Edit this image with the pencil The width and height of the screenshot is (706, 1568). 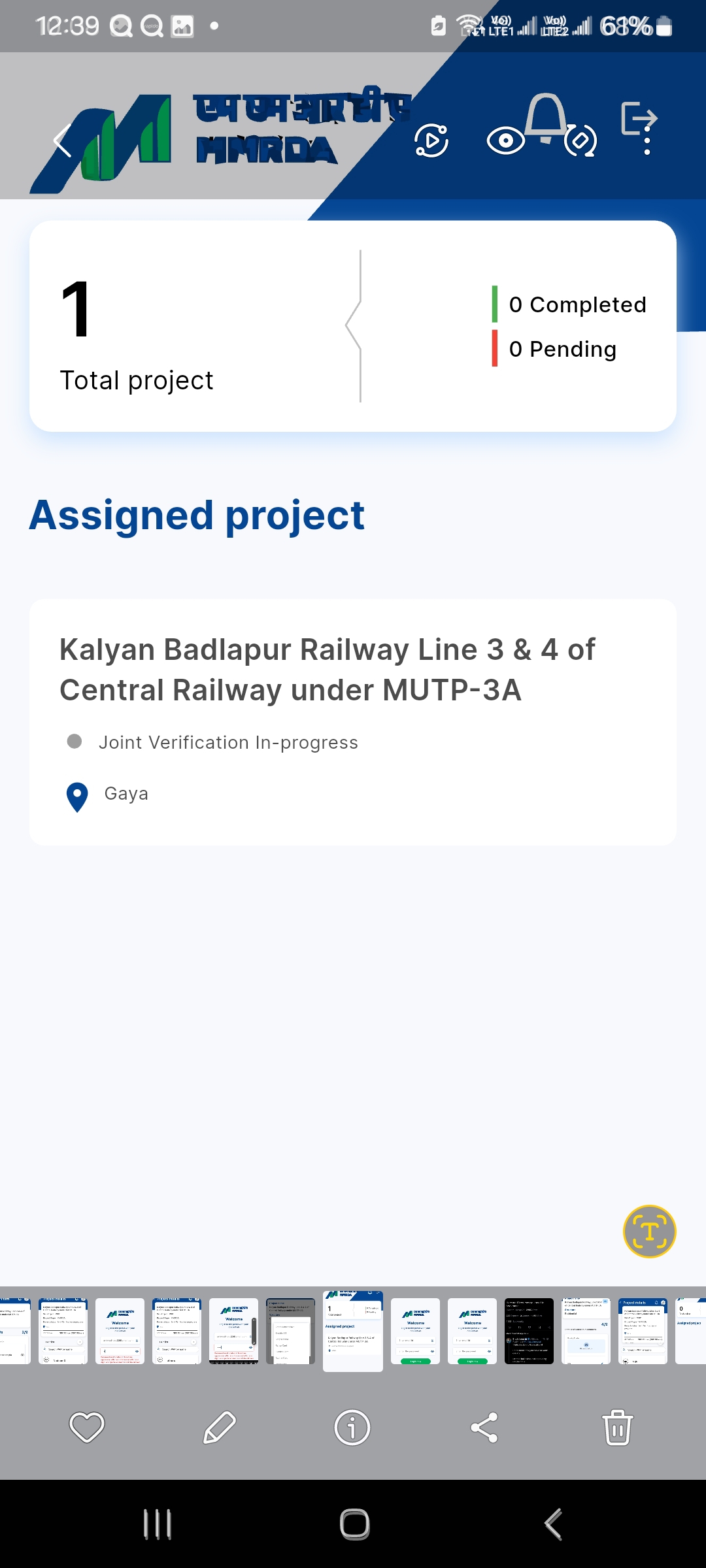coord(220,1428)
